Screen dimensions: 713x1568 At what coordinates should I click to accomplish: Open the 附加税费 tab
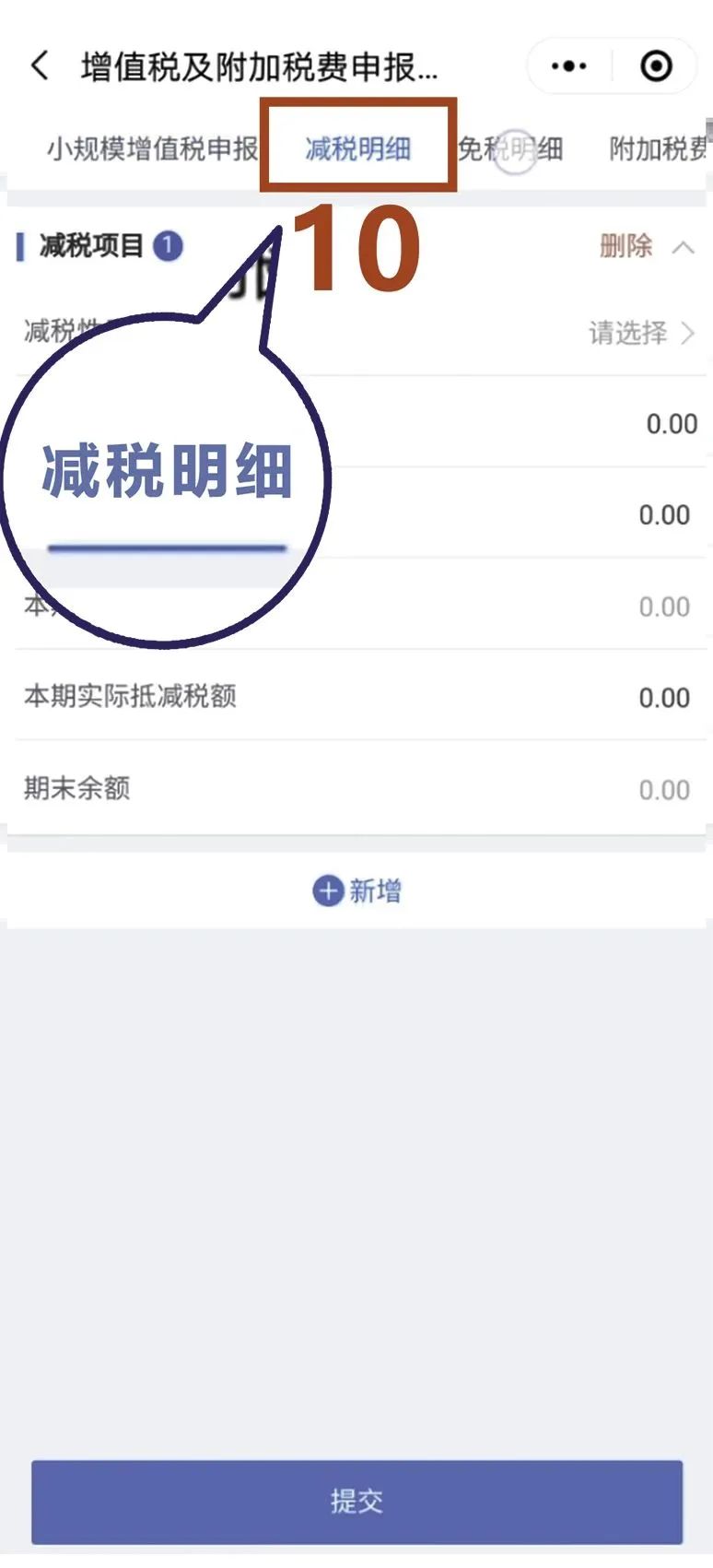(x=660, y=148)
